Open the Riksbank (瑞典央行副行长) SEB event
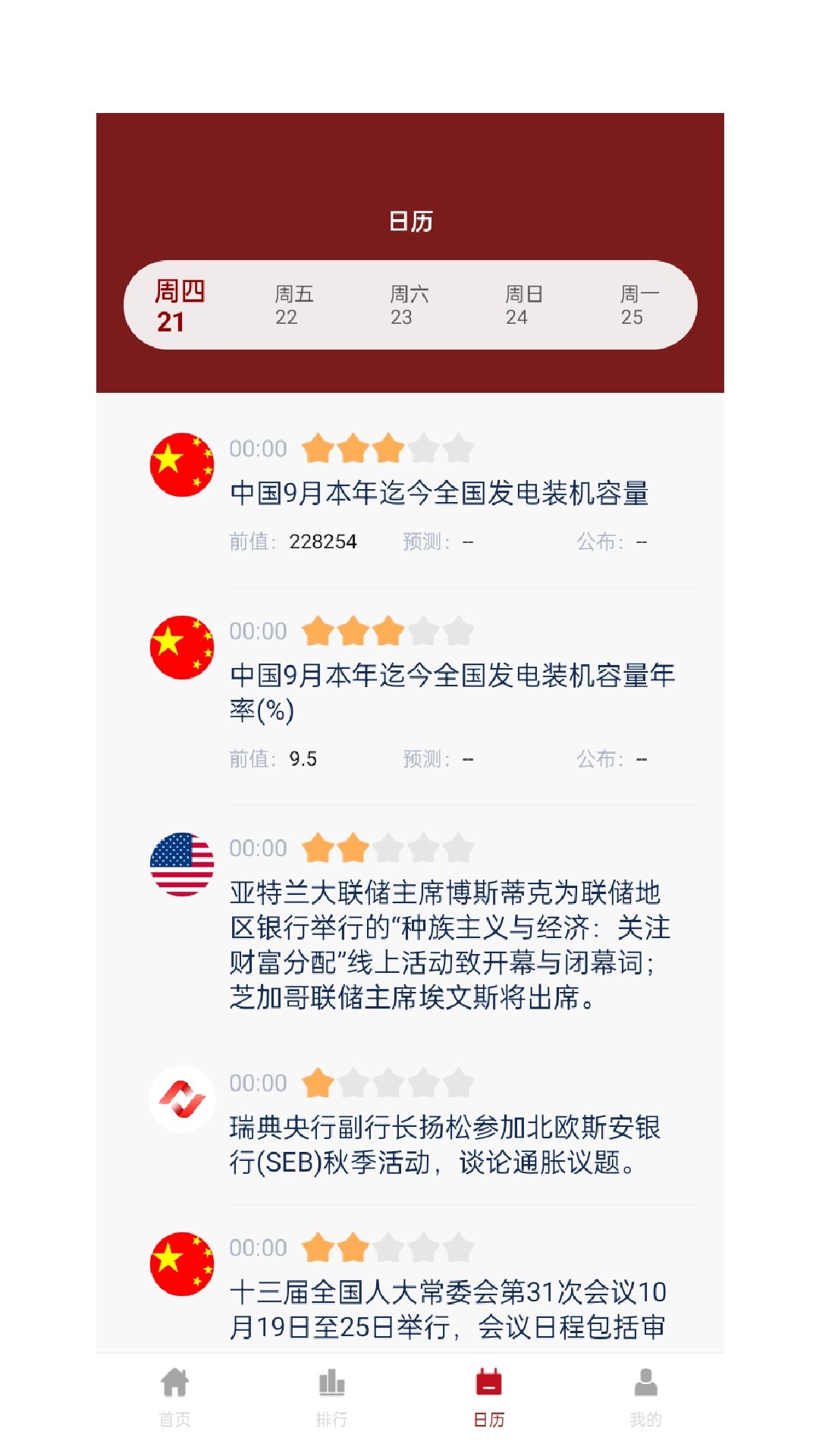This screenshot has width=819, height=1456. pyautogui.click(x=446, y=1144)
